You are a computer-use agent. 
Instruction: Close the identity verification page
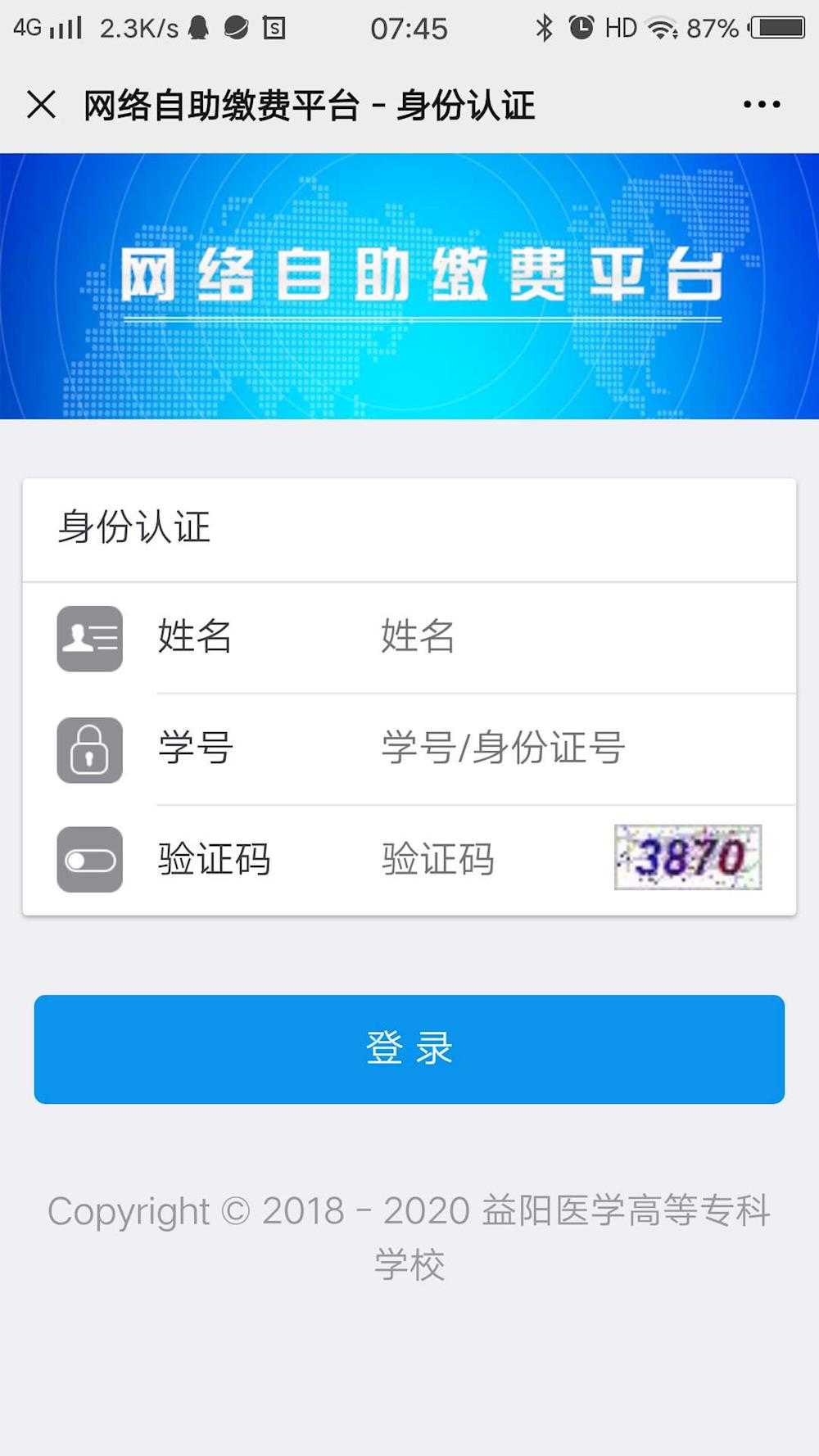click(41, 105)
